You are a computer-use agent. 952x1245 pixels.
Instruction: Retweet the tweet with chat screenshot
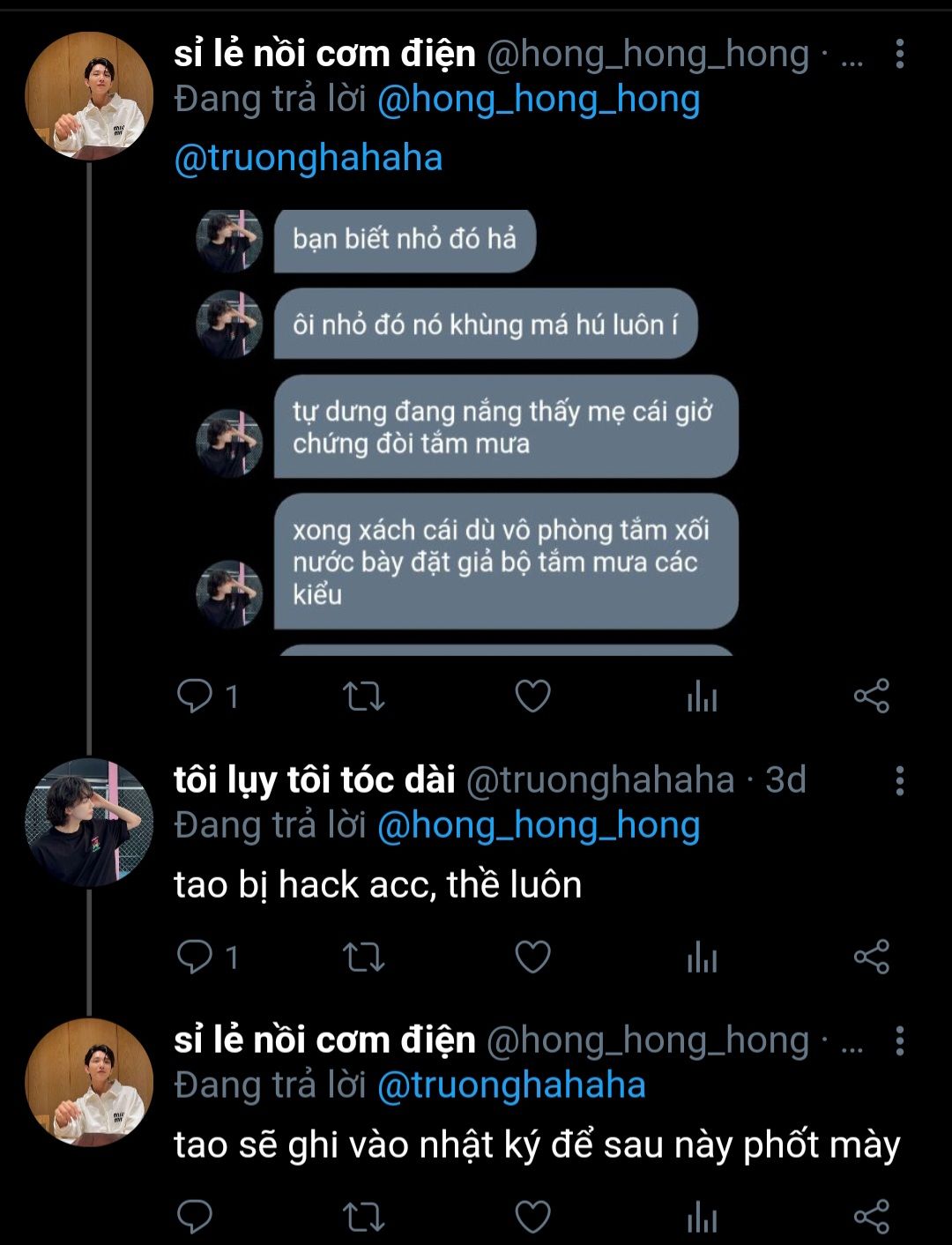pyautogui.click(x=363, y=697)
